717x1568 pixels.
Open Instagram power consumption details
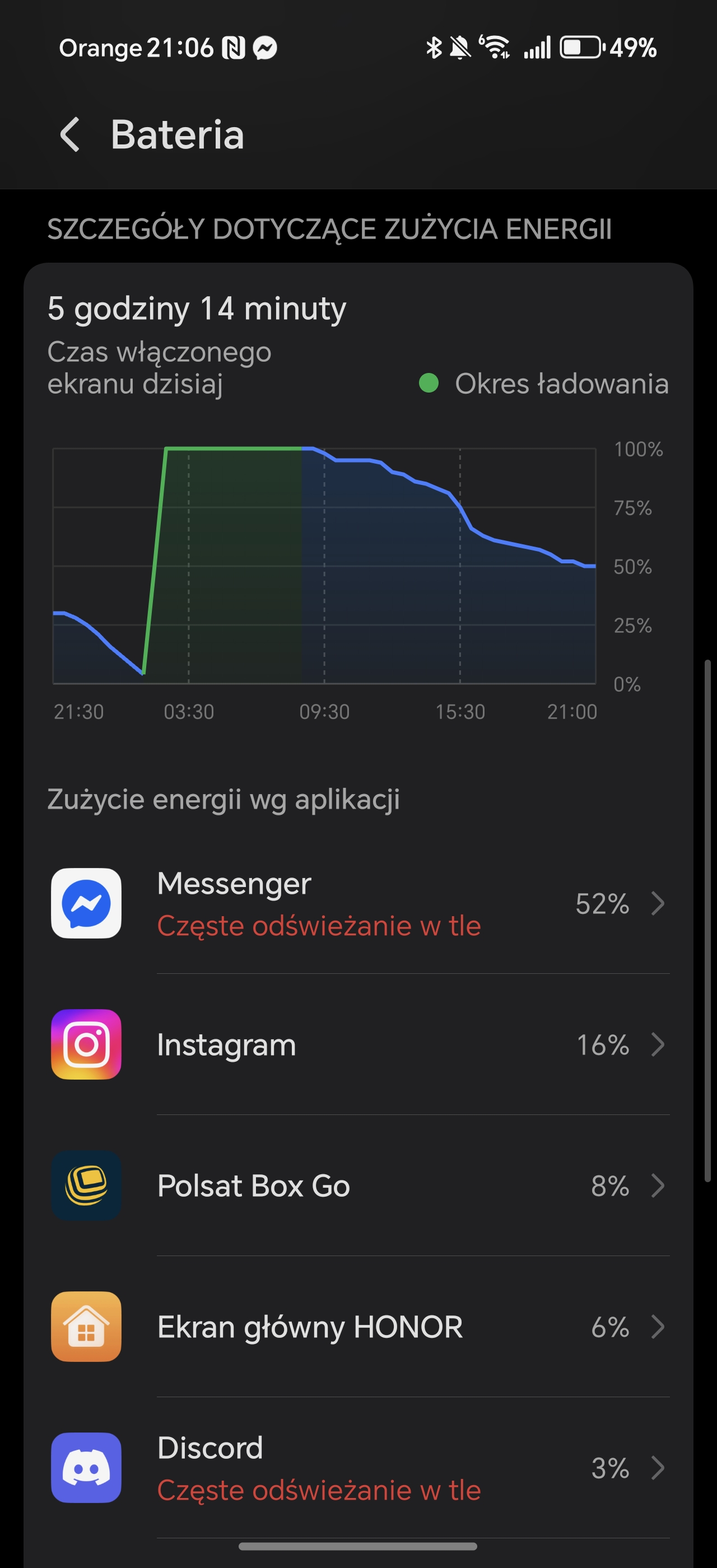tap(358, 1044)
